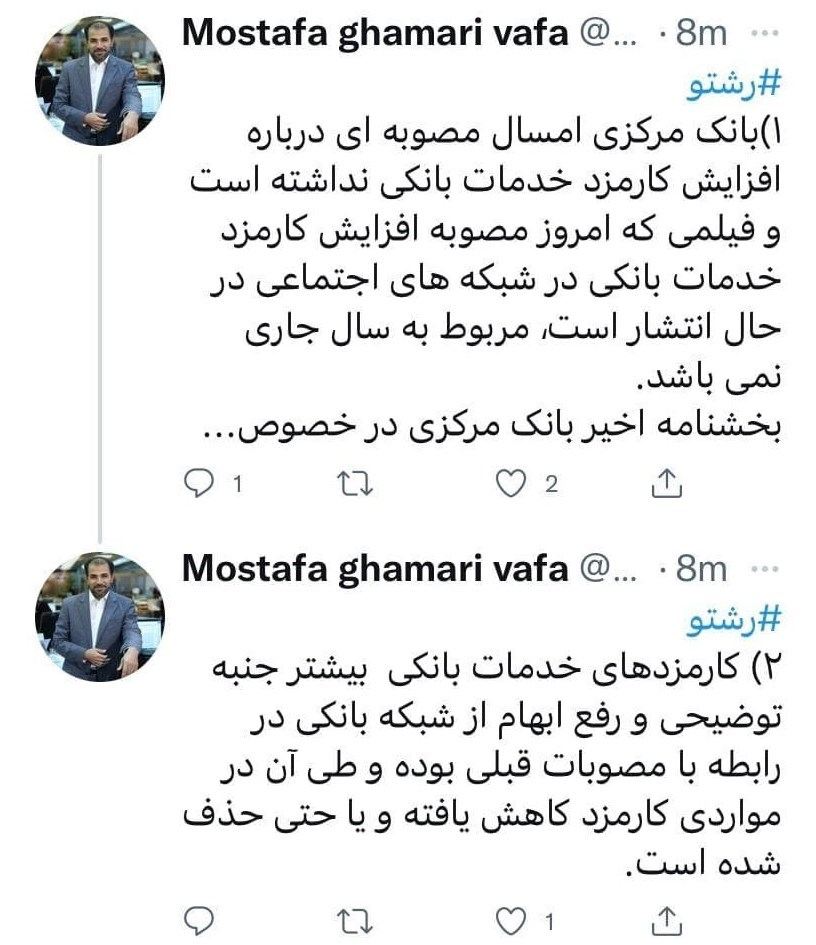Like the second tweet with 1 like
The height and width of the screenshot is (945, 816).
point(512,918)
